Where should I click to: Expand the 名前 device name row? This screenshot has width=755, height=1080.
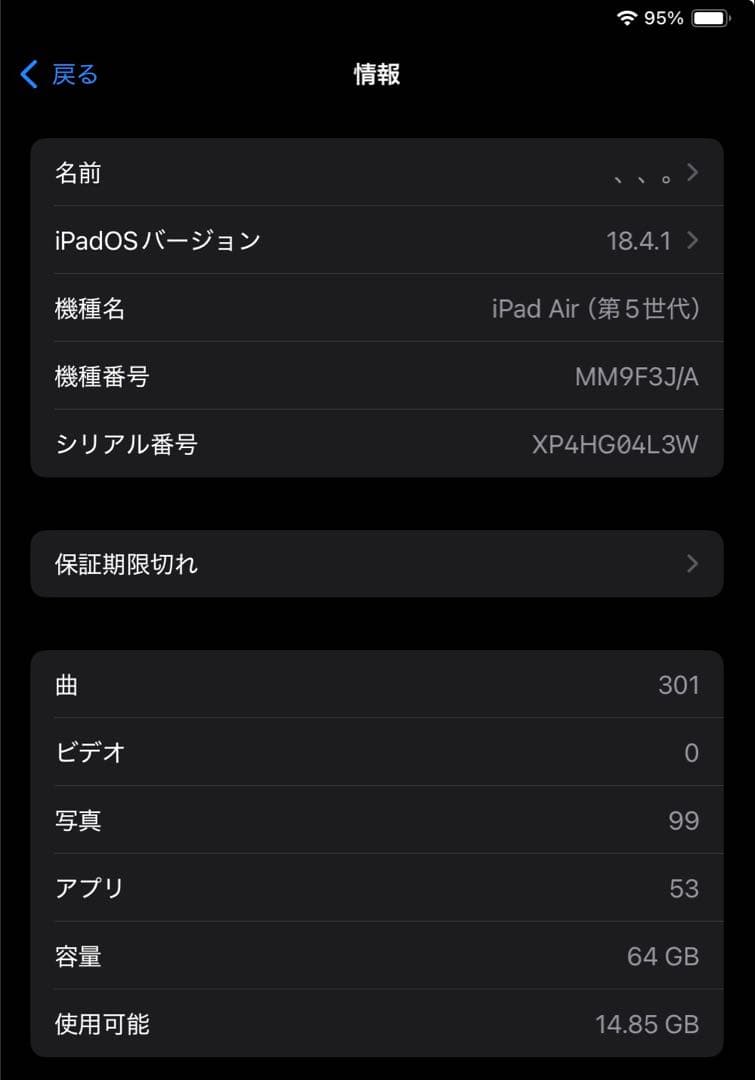point(377,172)
